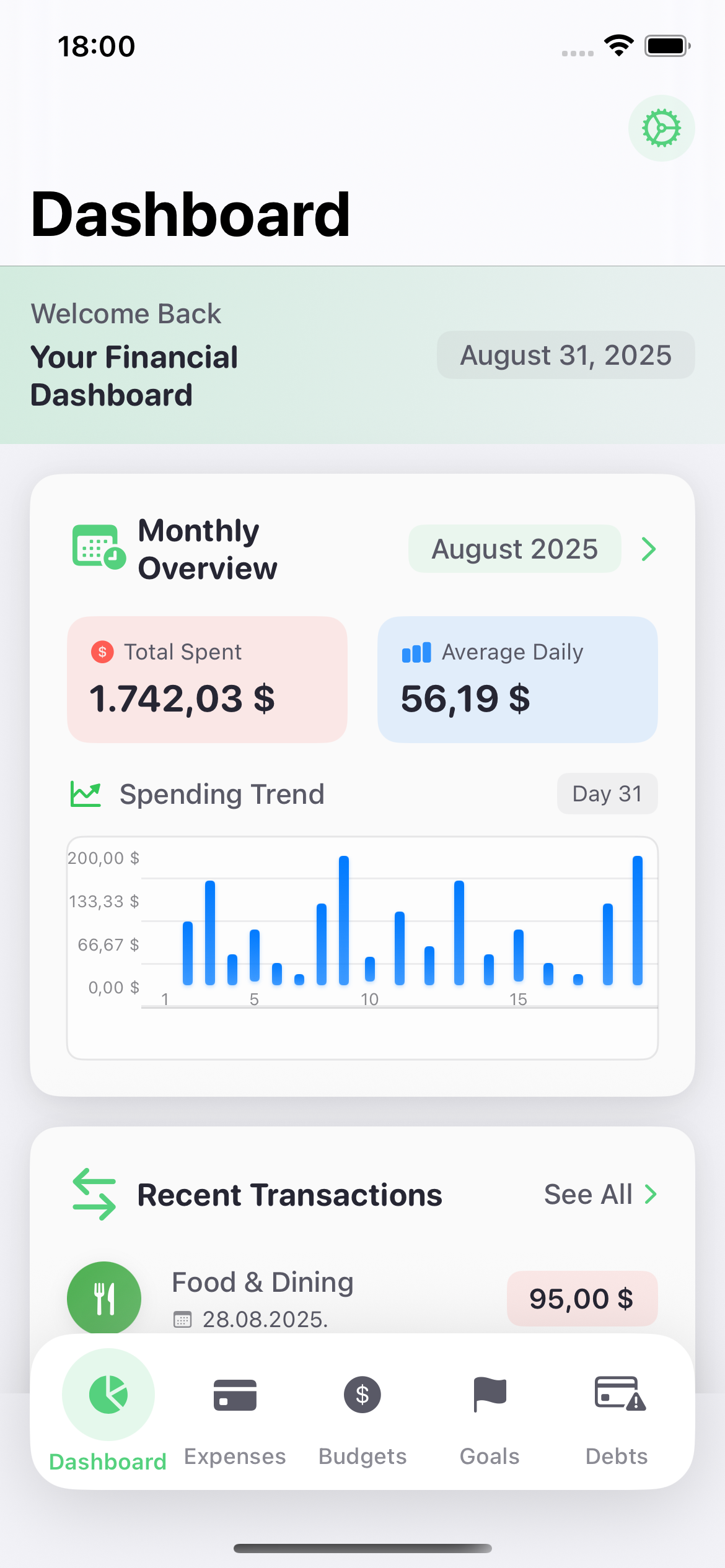The image size is (725, 1568).
Task: Open settings via the gear icon
Action: pyautogui.click(x=661, y=128)
